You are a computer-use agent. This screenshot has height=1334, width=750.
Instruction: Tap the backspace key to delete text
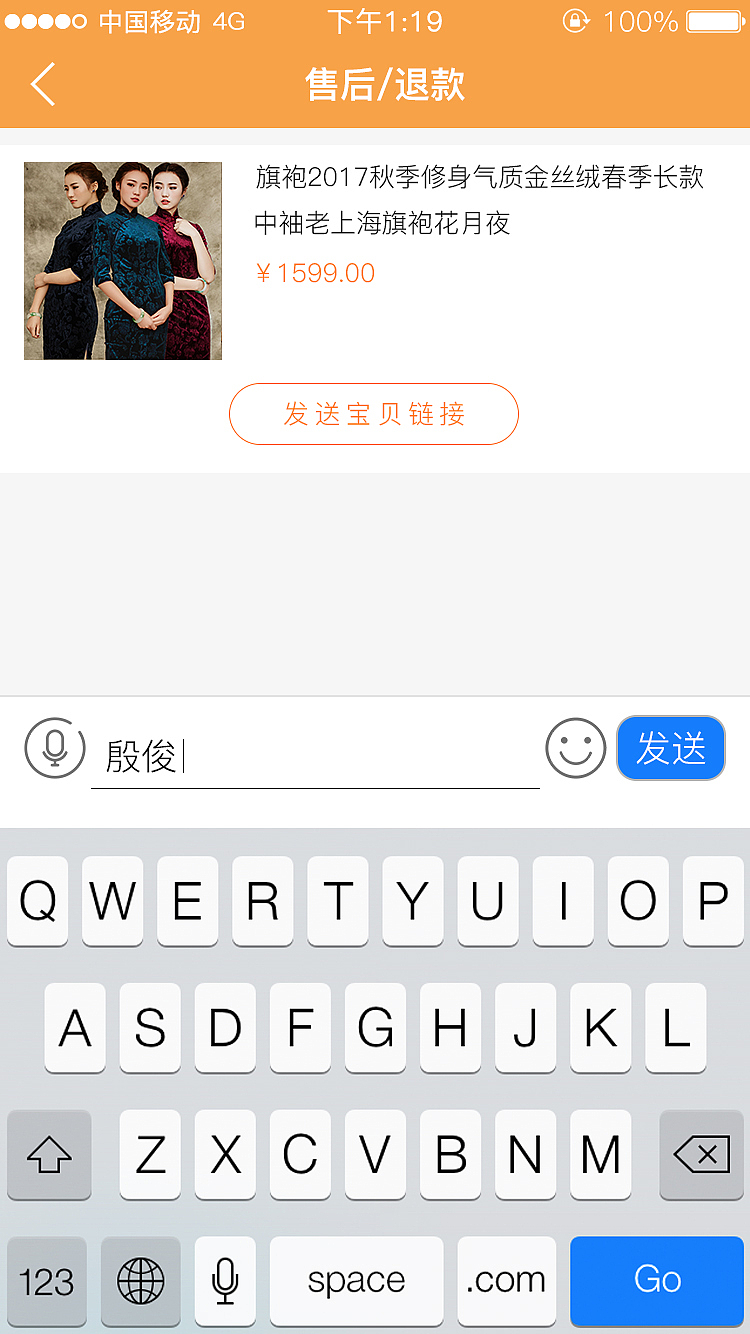tap(701, 1155)
